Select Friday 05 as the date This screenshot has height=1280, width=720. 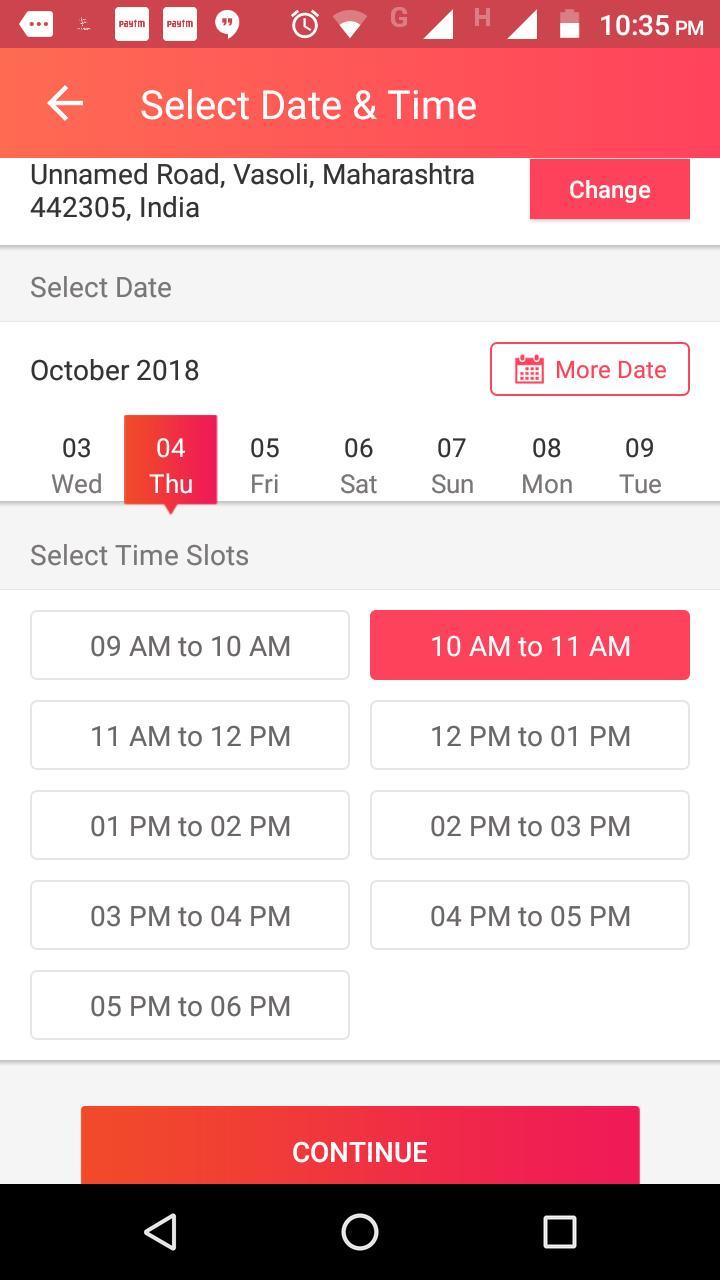(x=264, y=465)
